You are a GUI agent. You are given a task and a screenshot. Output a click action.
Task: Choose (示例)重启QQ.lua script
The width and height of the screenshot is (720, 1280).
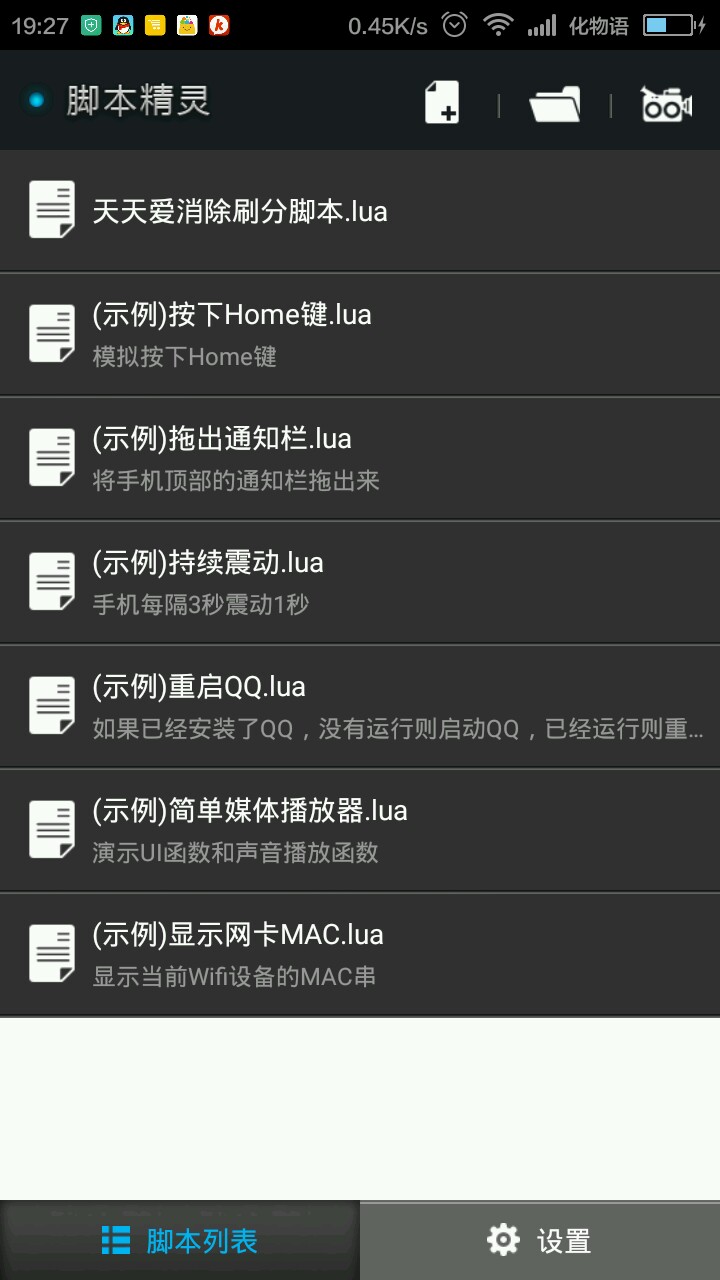tap(360, 706)
